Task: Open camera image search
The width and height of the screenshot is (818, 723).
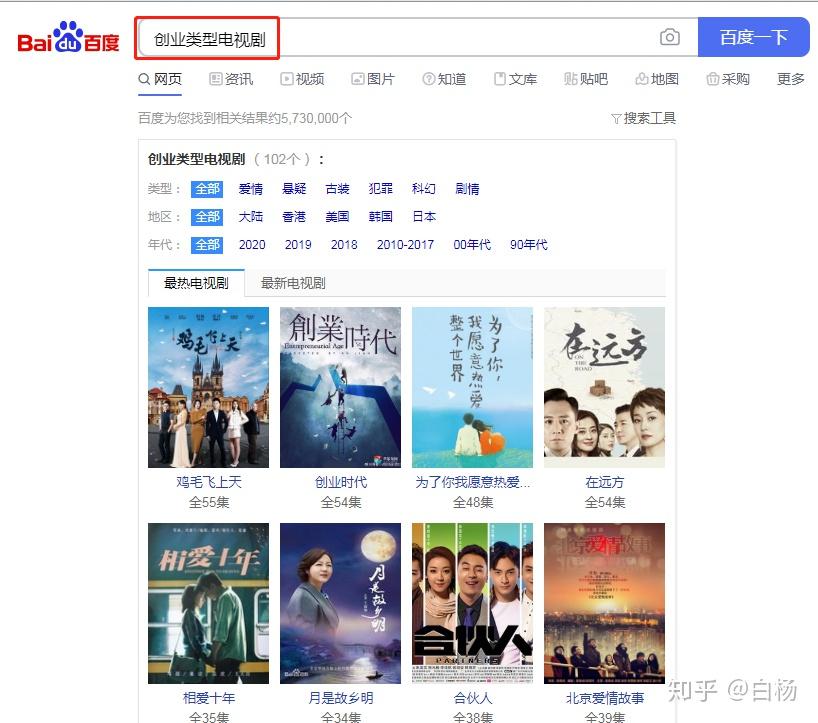Action: 669,38
